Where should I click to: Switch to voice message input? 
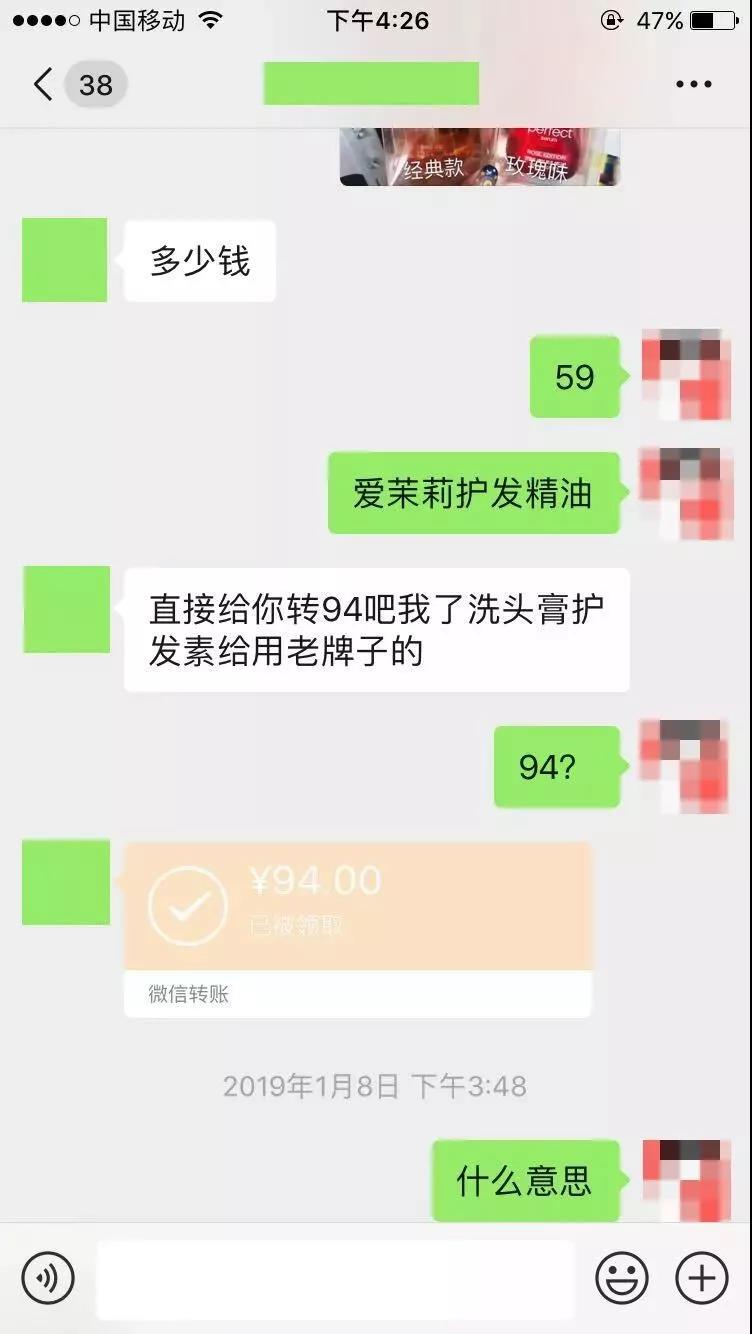click(48, 1278)
